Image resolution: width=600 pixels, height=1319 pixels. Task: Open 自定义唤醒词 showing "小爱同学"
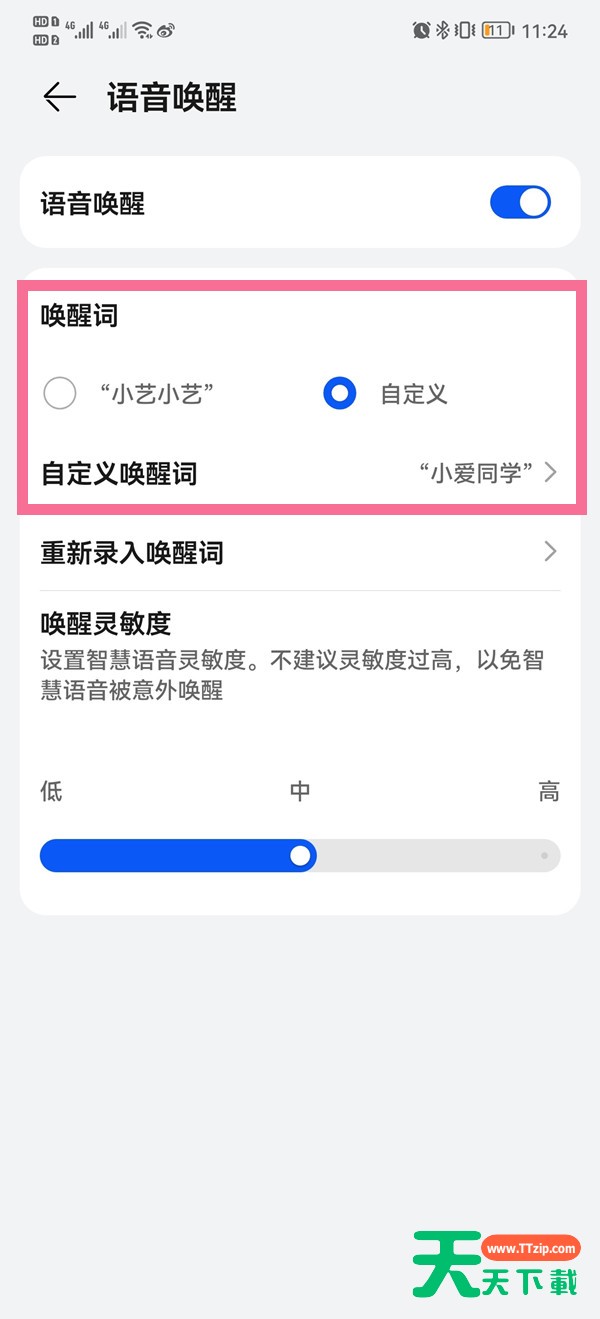(300, 473)
